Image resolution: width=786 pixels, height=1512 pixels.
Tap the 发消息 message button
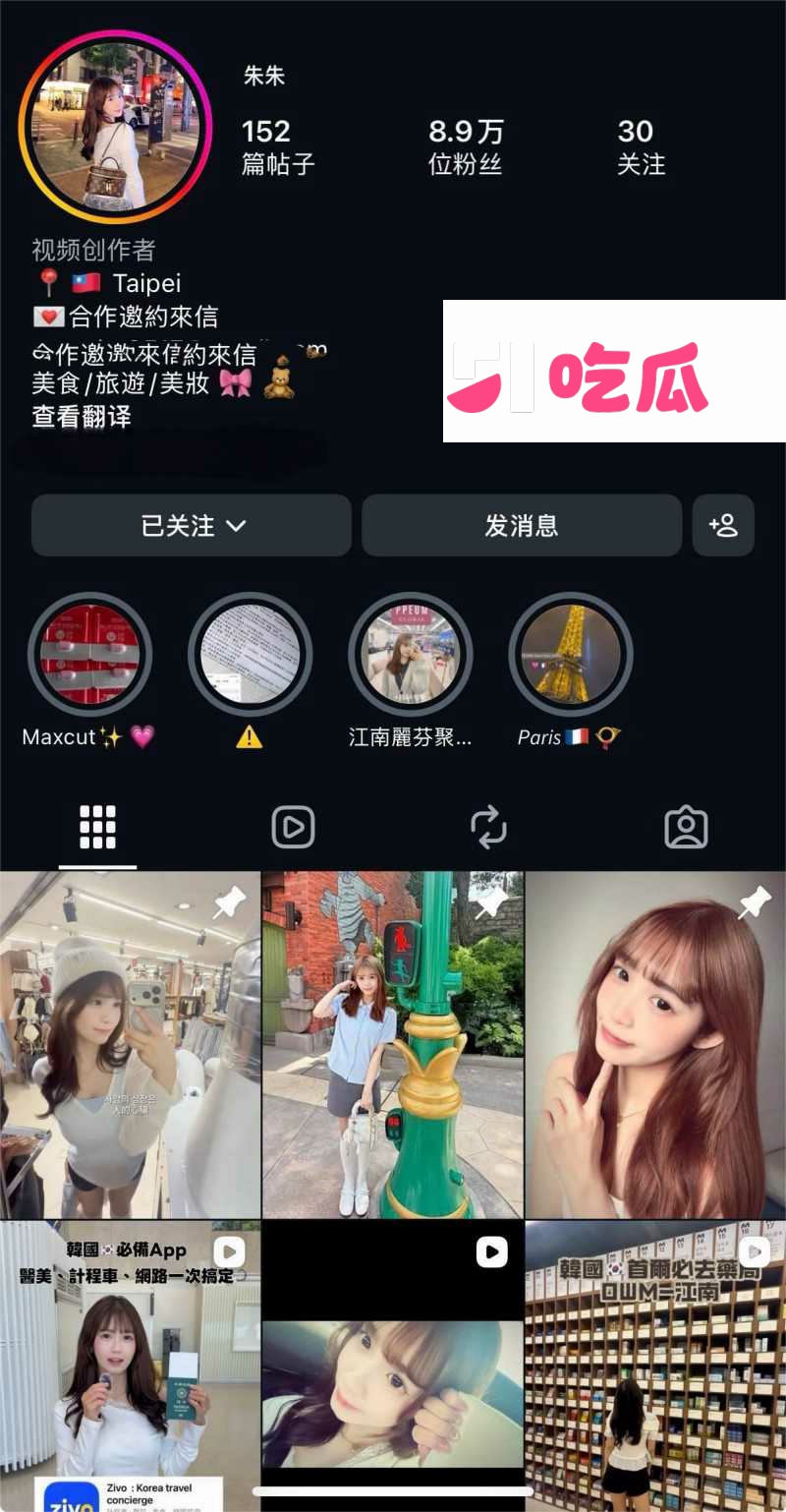click(522, 526)
